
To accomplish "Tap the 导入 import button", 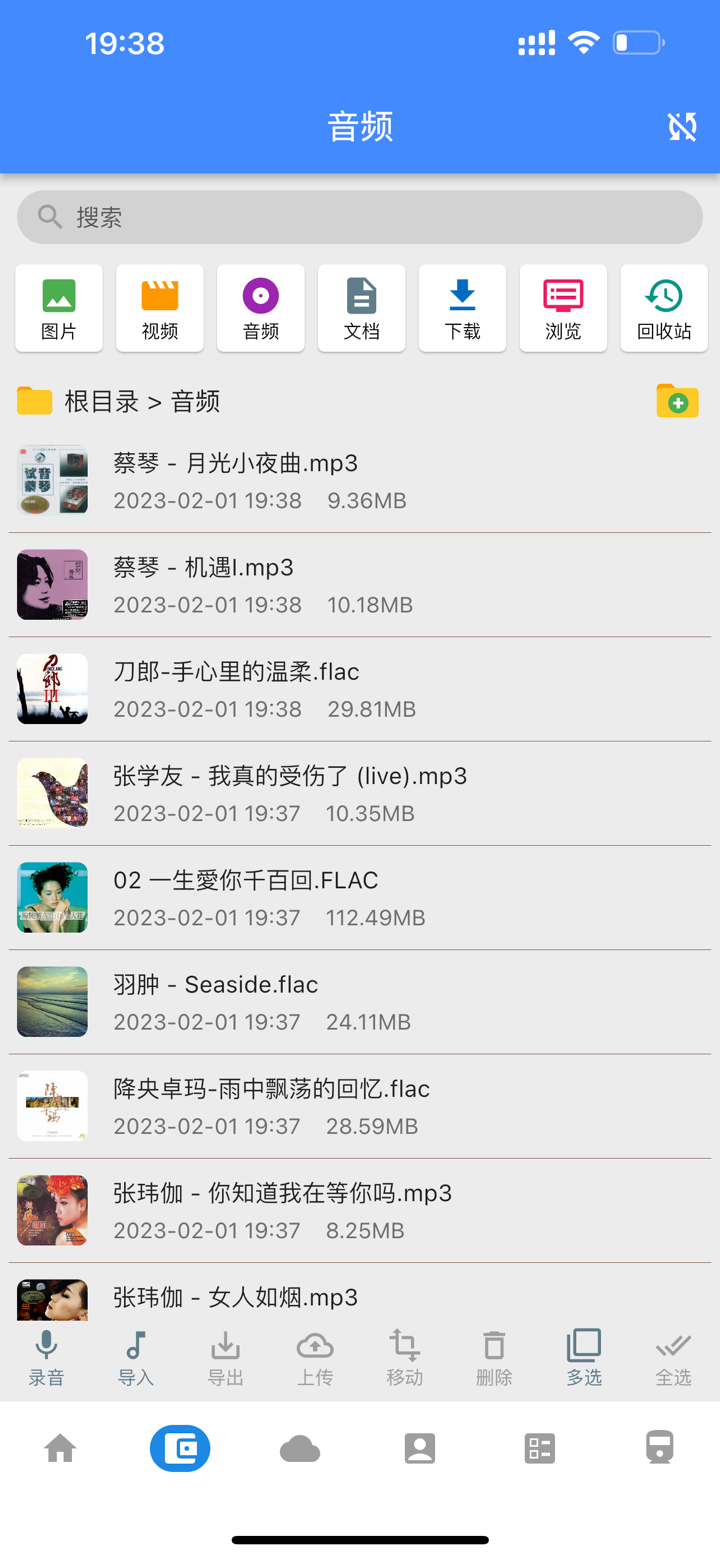I will [x=135, y=1355].
